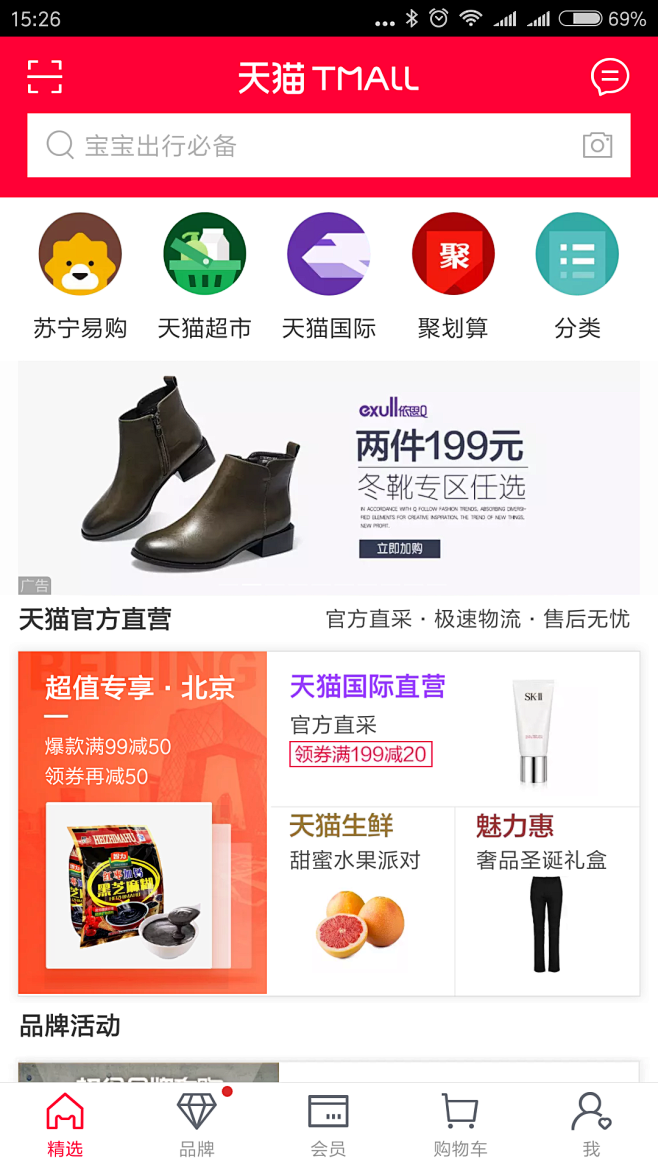Image resolution: width=658 pixels, height=1170 pixels.
Task: Open 购物车 shopping cart tab
Action: click(x=460, y=1125)
